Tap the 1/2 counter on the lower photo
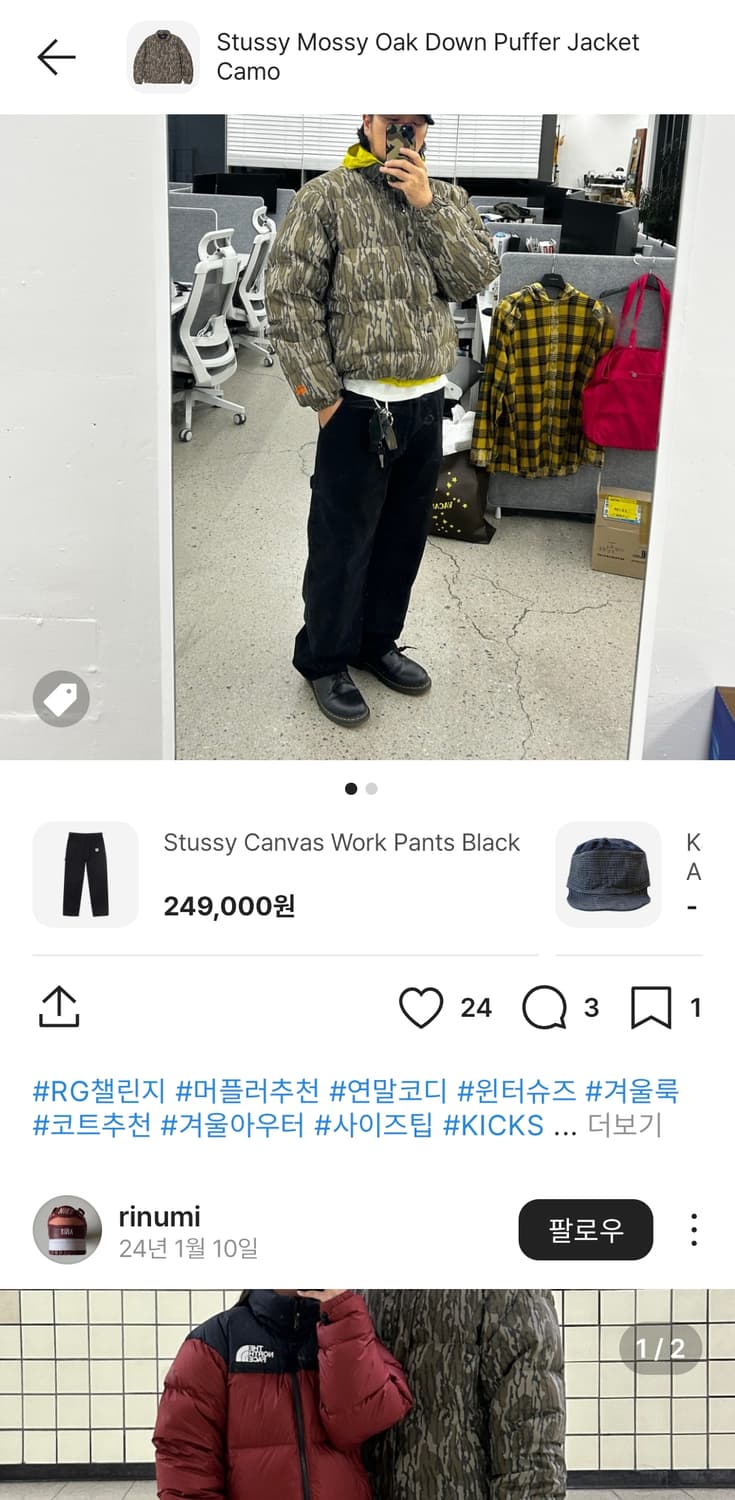This screenshot has height=1500, width=735. pos(659,1347)
